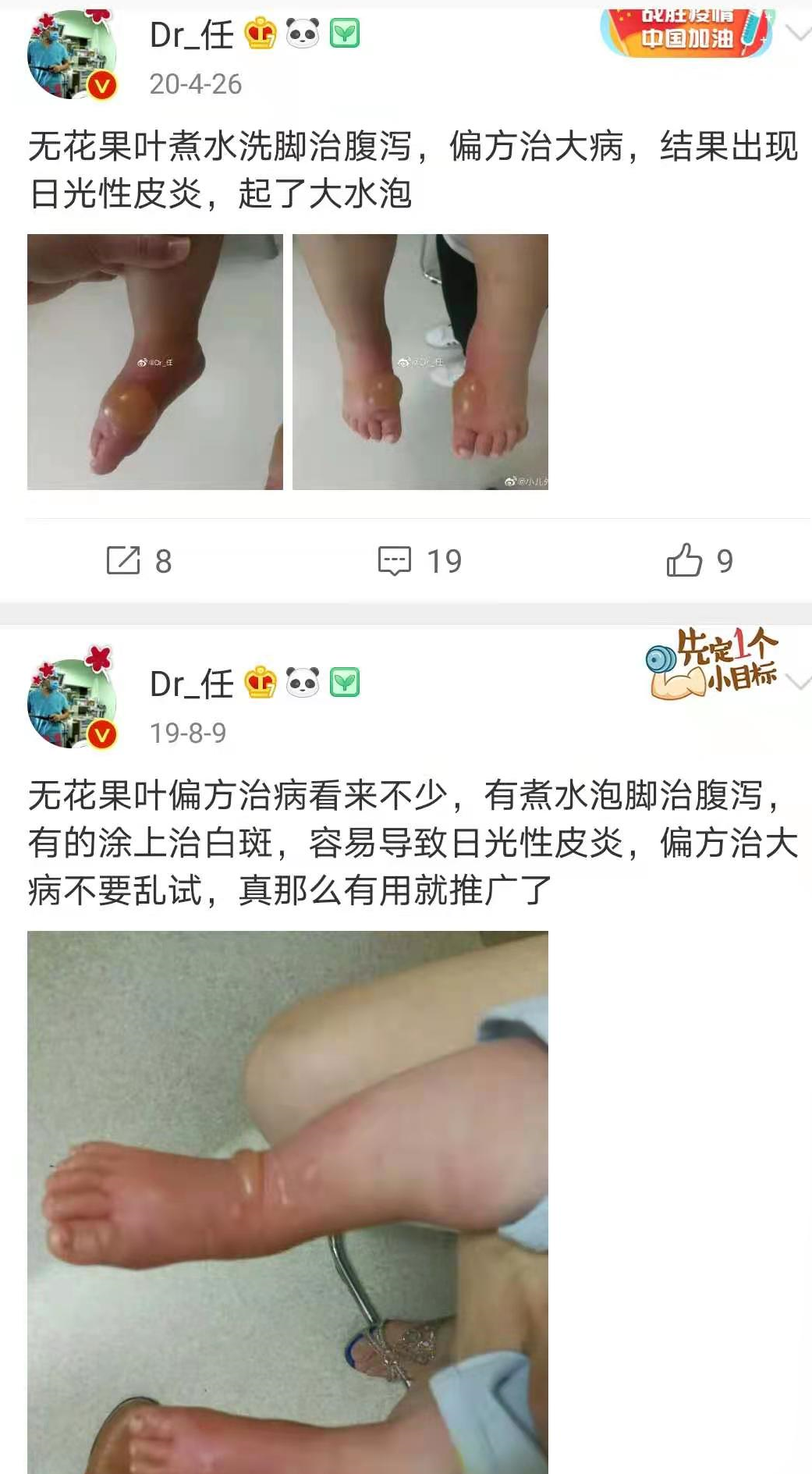The width and height of the screenshot is (812, 1474).
Task: Open the photo in 19-8-9 post
Action: pyautogui.click(x=288, y=1202)
